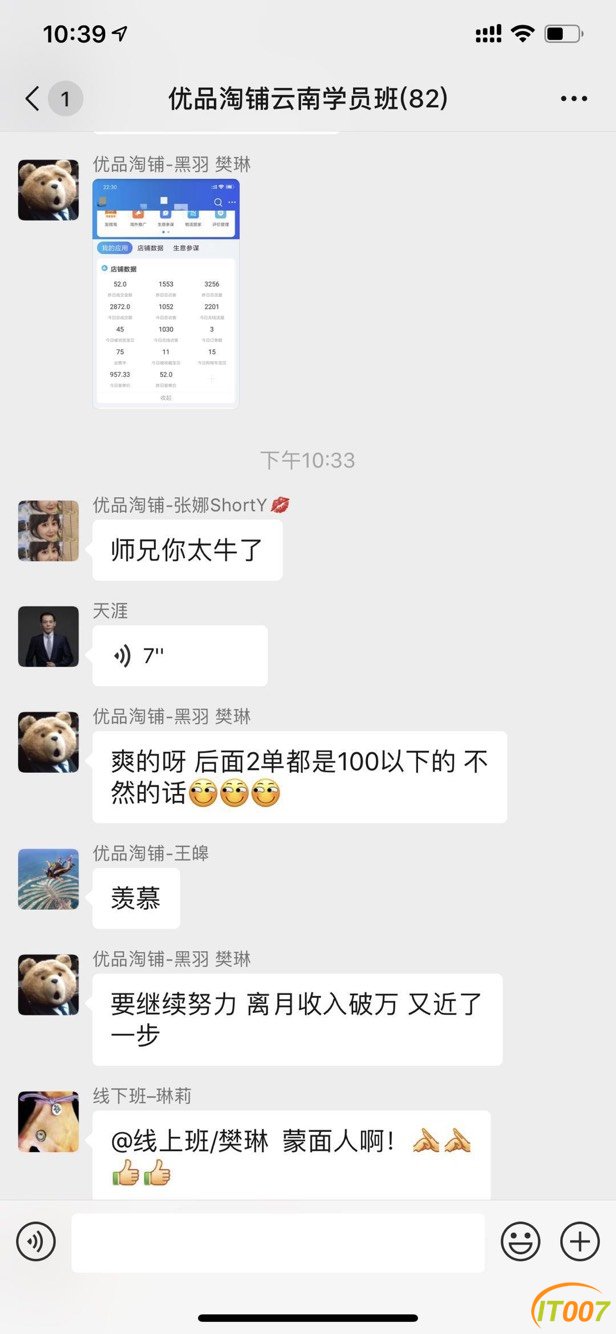Open the emoji picker

520,1242
